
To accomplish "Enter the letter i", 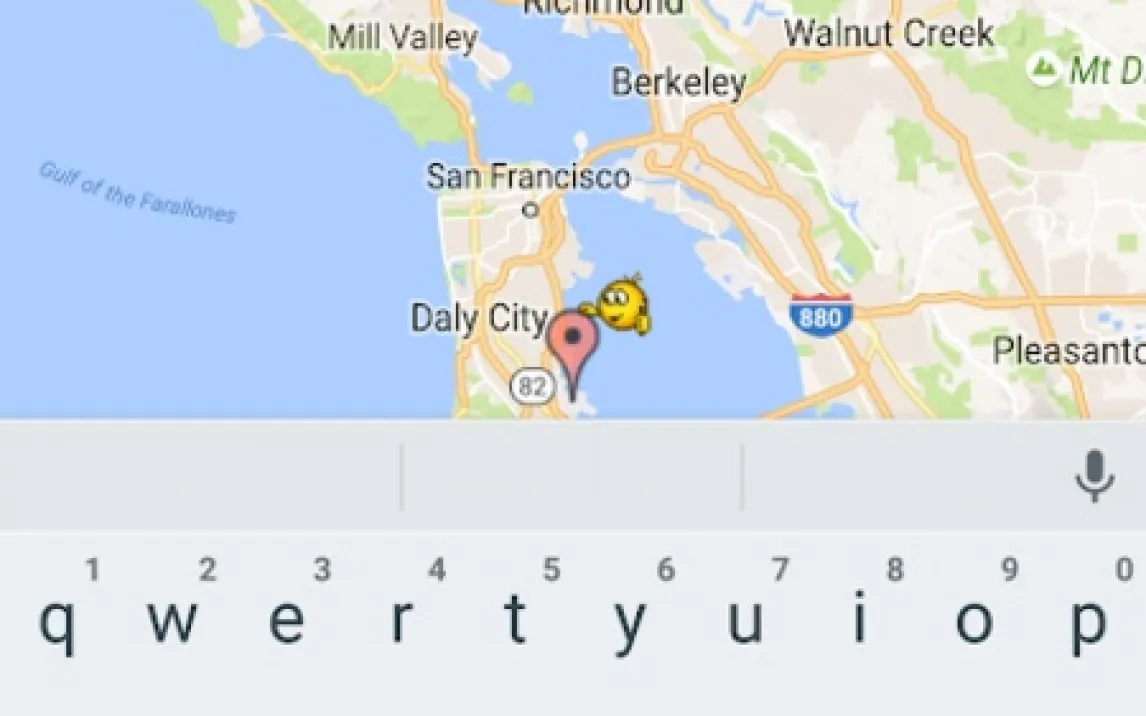I will click(859, 620).
